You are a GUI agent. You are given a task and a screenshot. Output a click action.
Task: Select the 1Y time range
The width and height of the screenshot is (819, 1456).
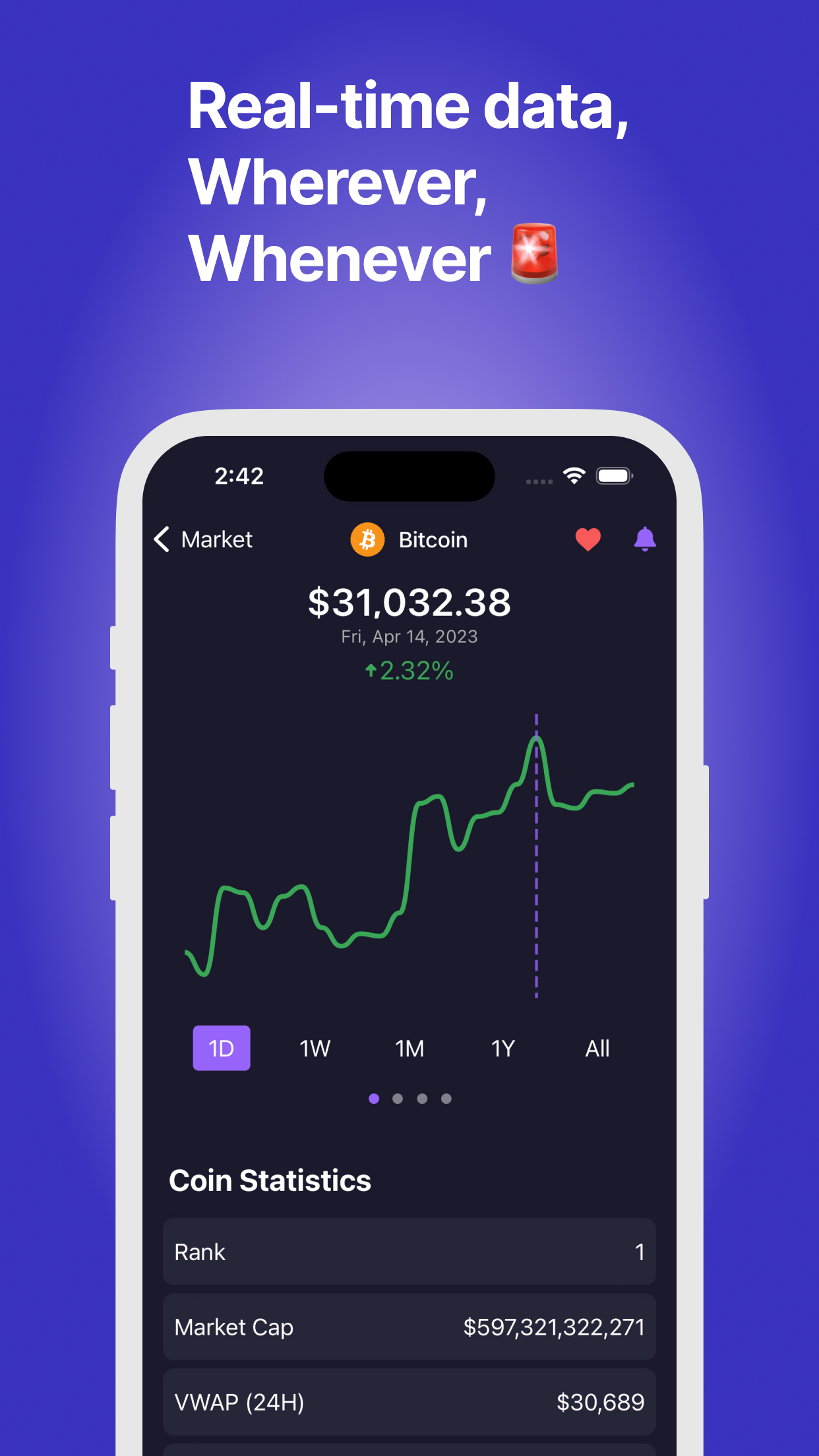click(502, 1048)
